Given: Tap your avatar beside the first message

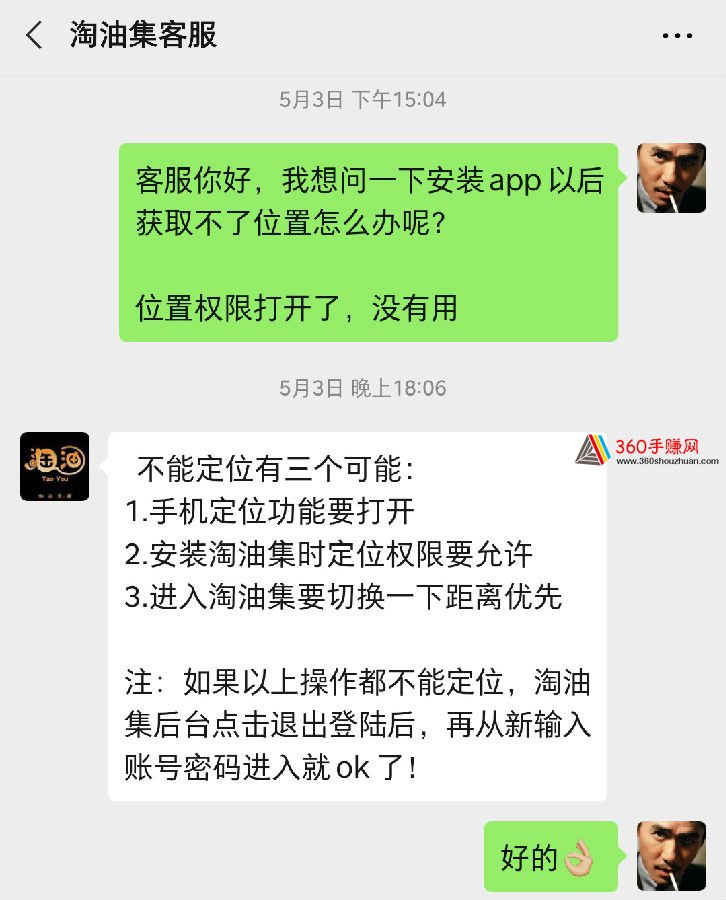Looking at the screenshot, I should [671, 178].
